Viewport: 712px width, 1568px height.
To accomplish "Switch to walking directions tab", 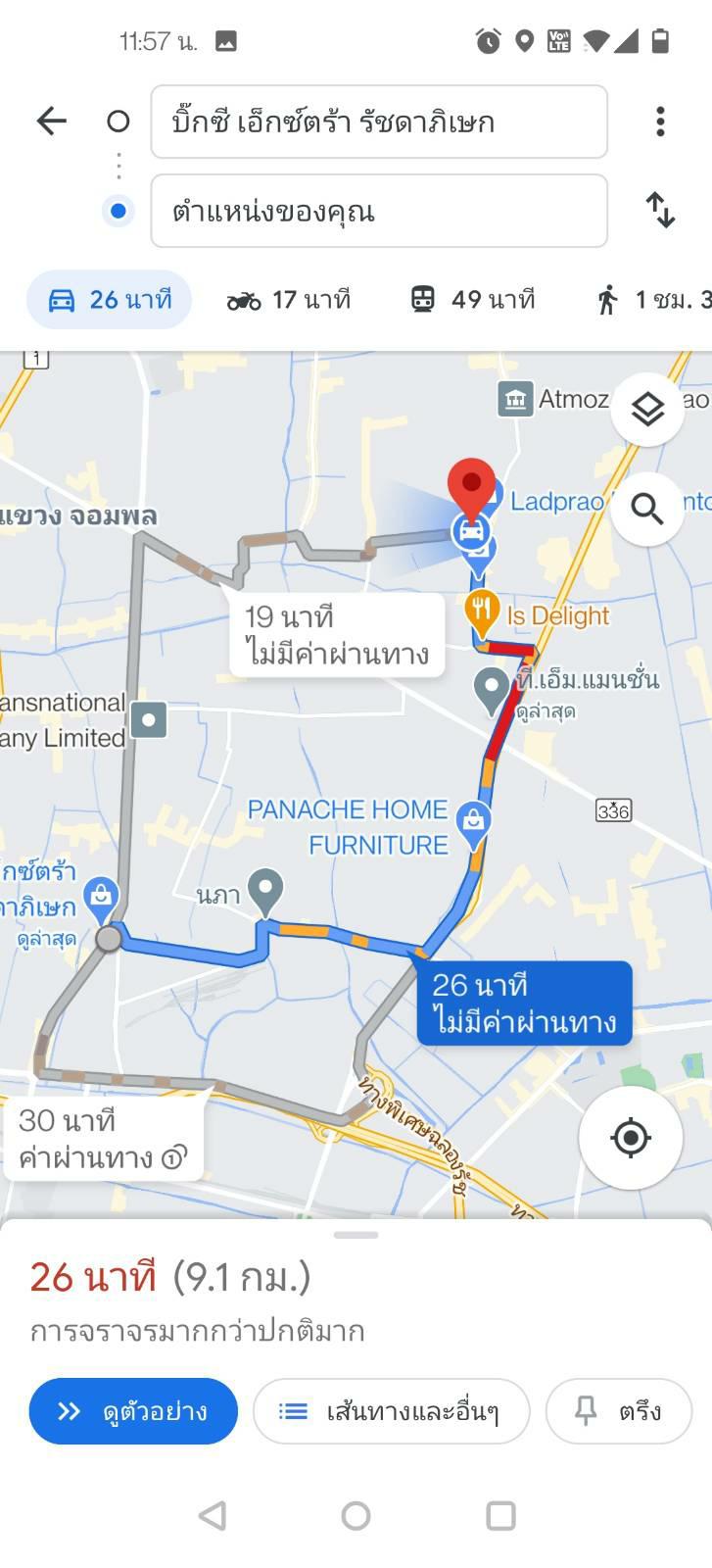I will pos(649,300).
